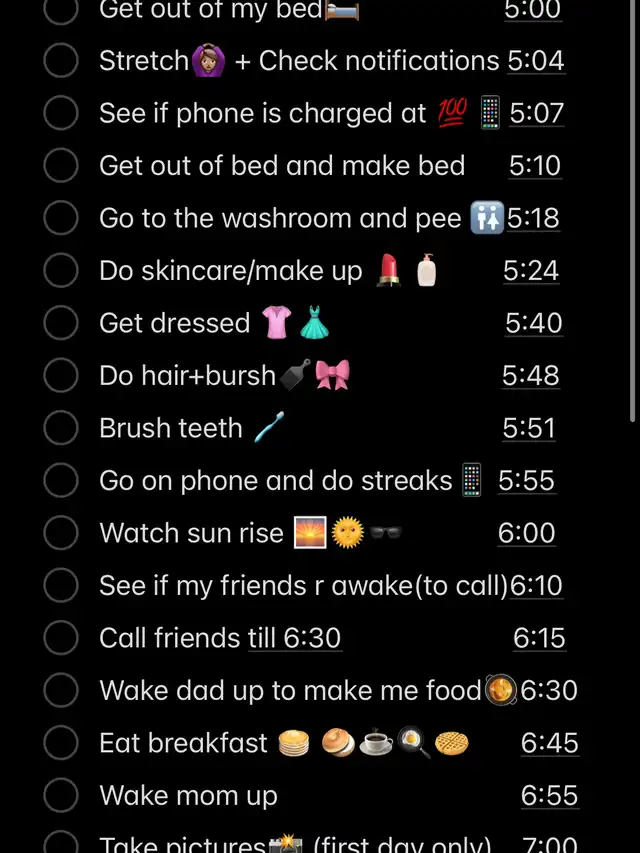Tick the 'Wake mom up' checkbox

[61, 796]
